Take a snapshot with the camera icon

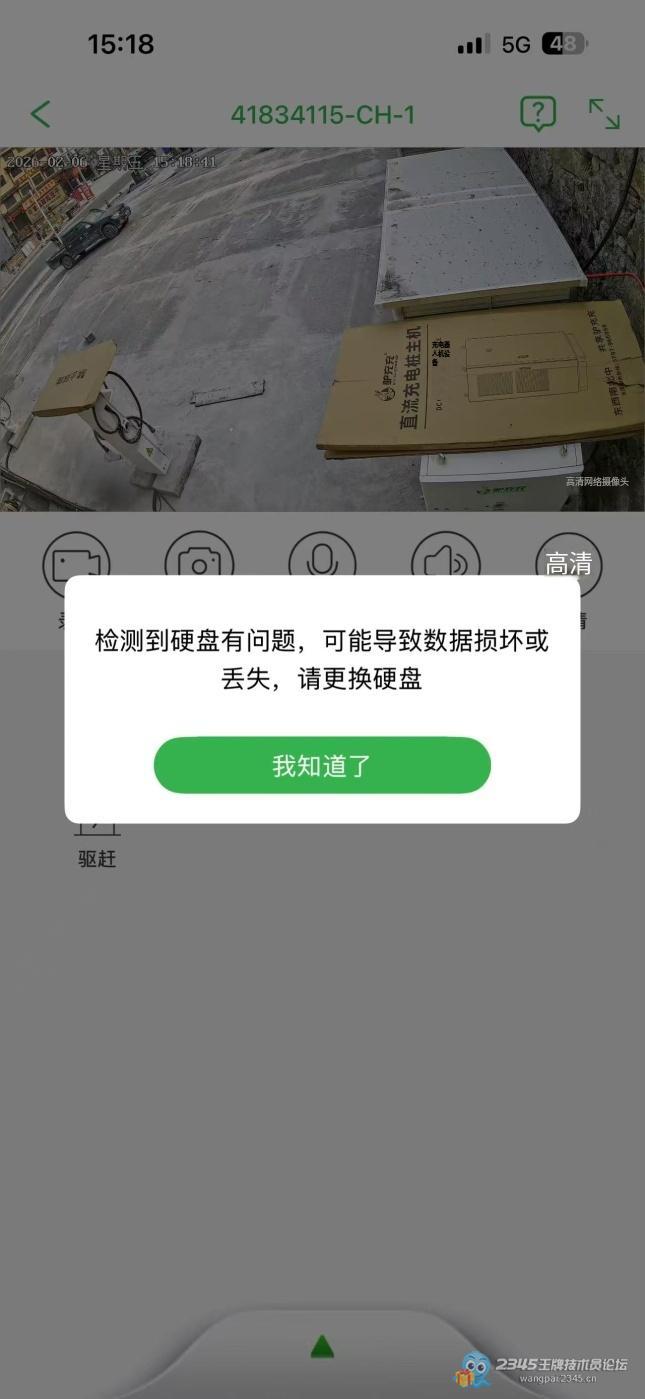199,562
